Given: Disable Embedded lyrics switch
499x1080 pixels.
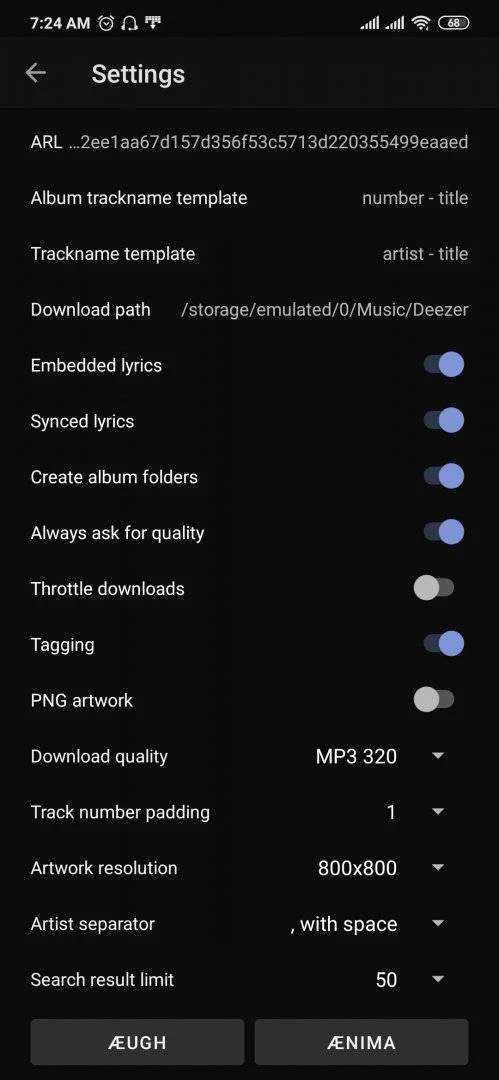Looking at the screenshot, I should 444,364.
